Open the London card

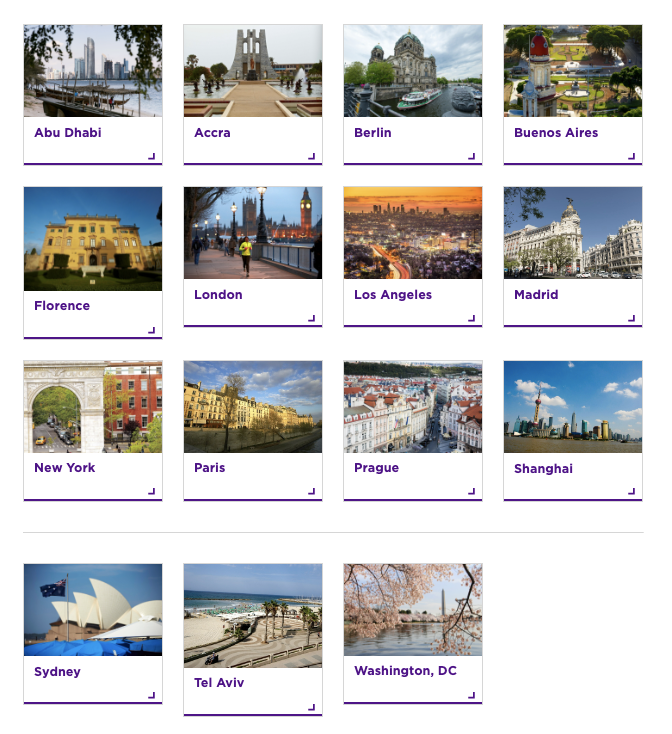(253, 256)
